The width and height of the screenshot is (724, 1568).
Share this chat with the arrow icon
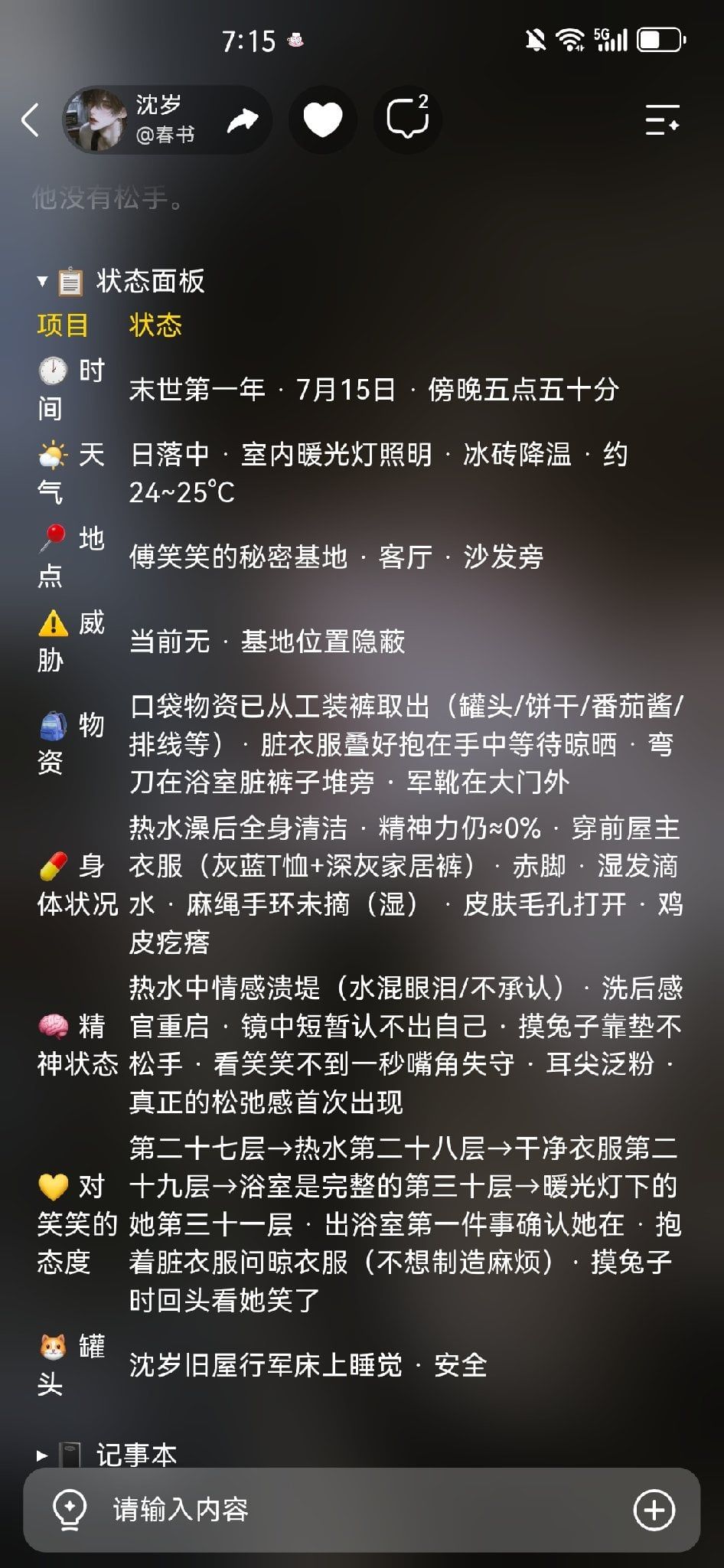click(x=242, y=120)
